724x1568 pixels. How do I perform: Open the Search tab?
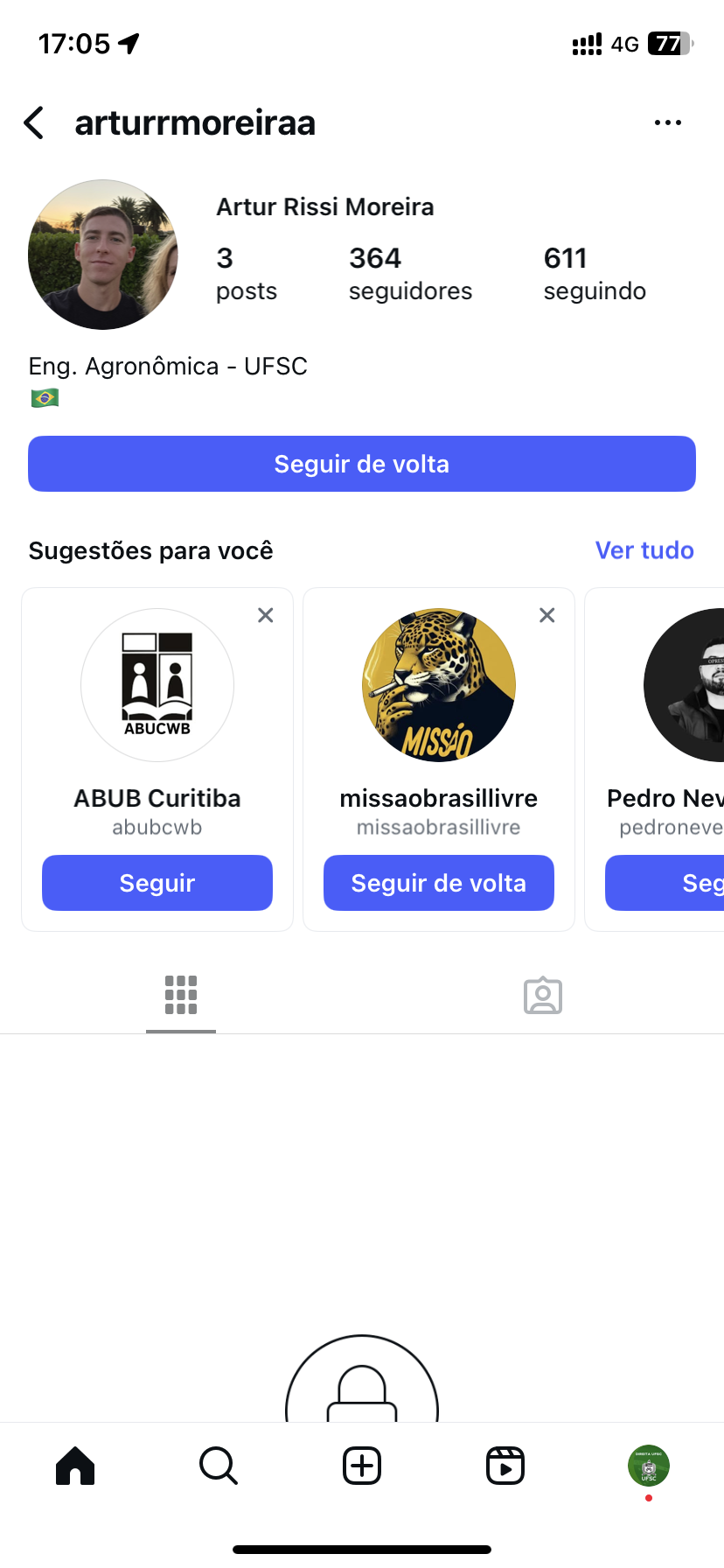(219, 1466)
